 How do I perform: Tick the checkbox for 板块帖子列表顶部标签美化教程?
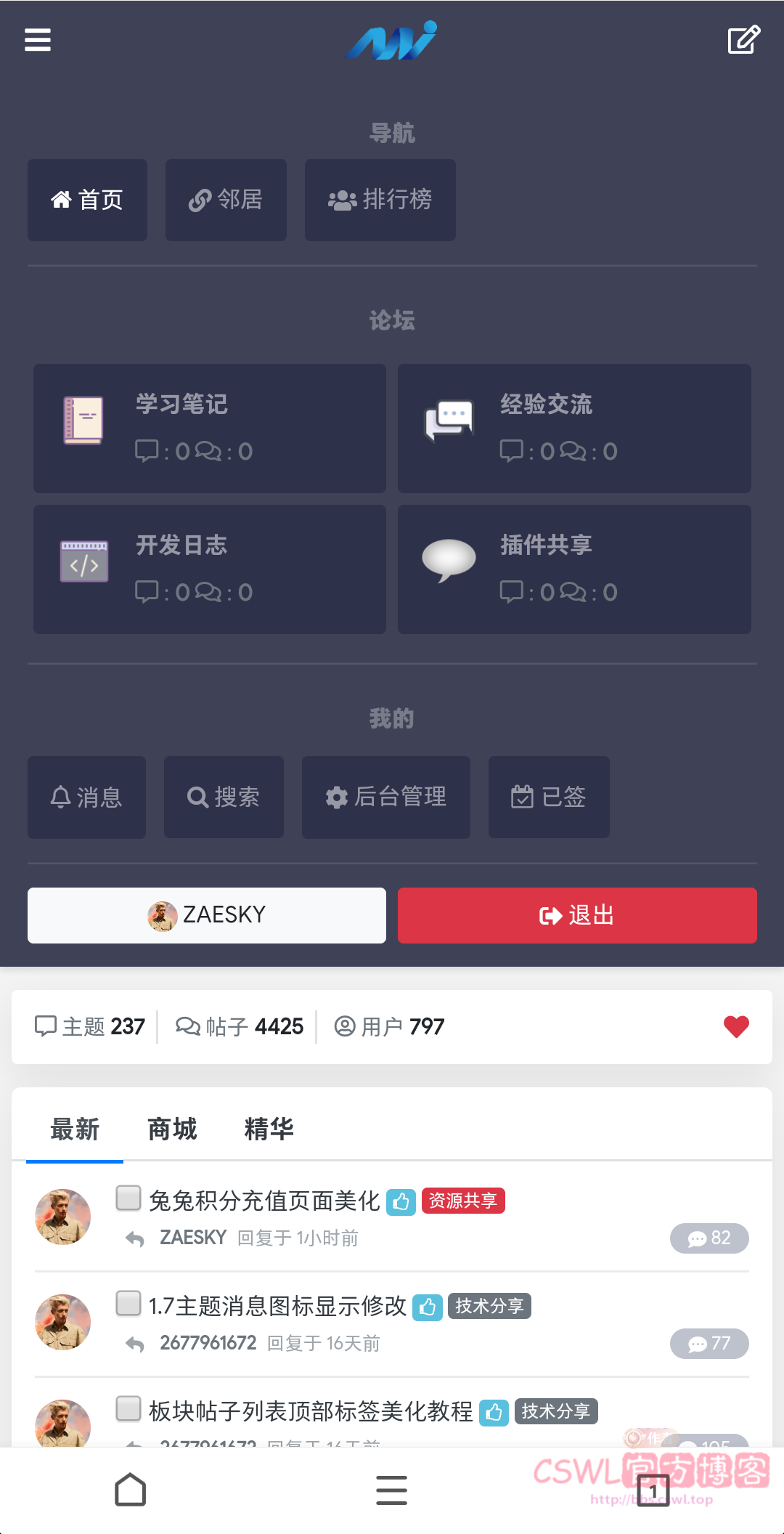pos(128,1409)
